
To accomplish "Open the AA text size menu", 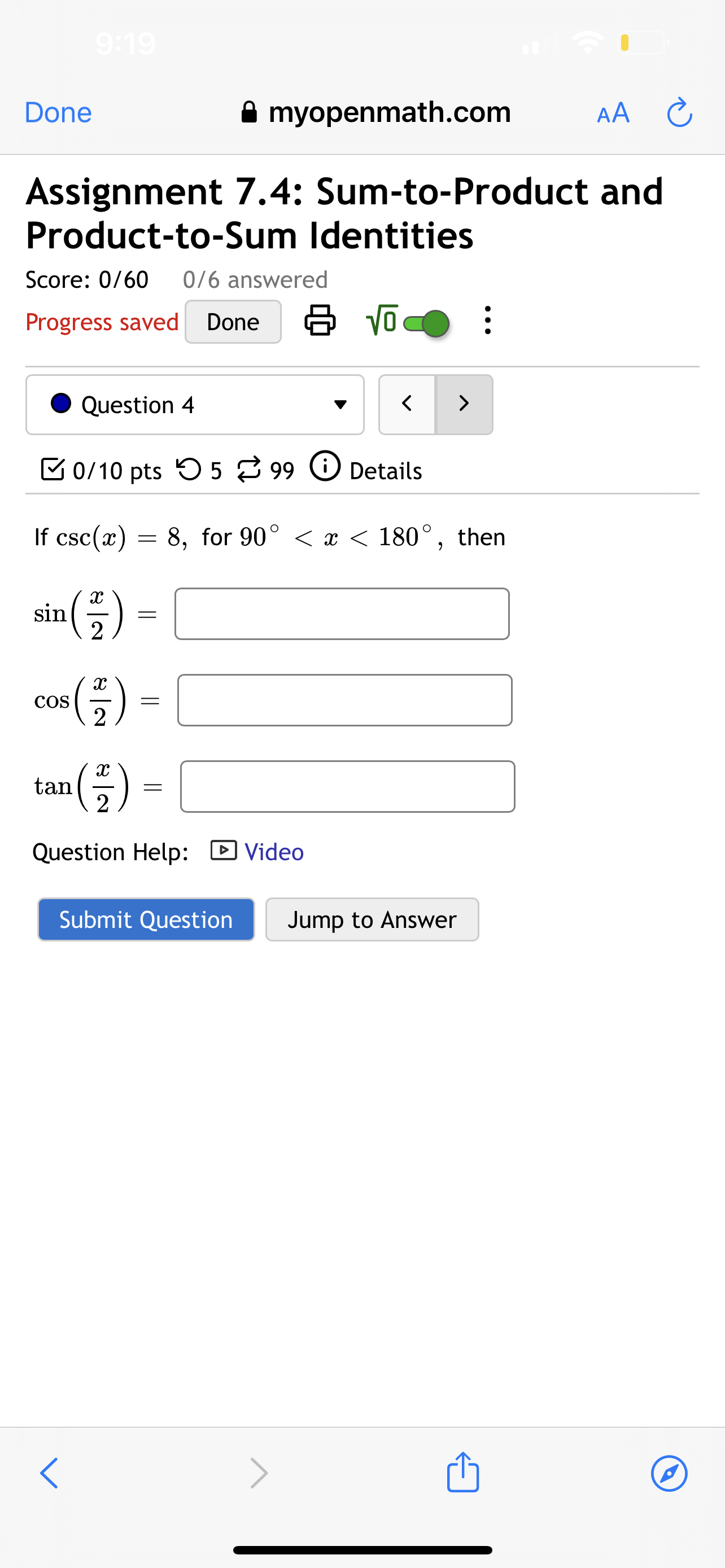I will click(x=613, y=112).
